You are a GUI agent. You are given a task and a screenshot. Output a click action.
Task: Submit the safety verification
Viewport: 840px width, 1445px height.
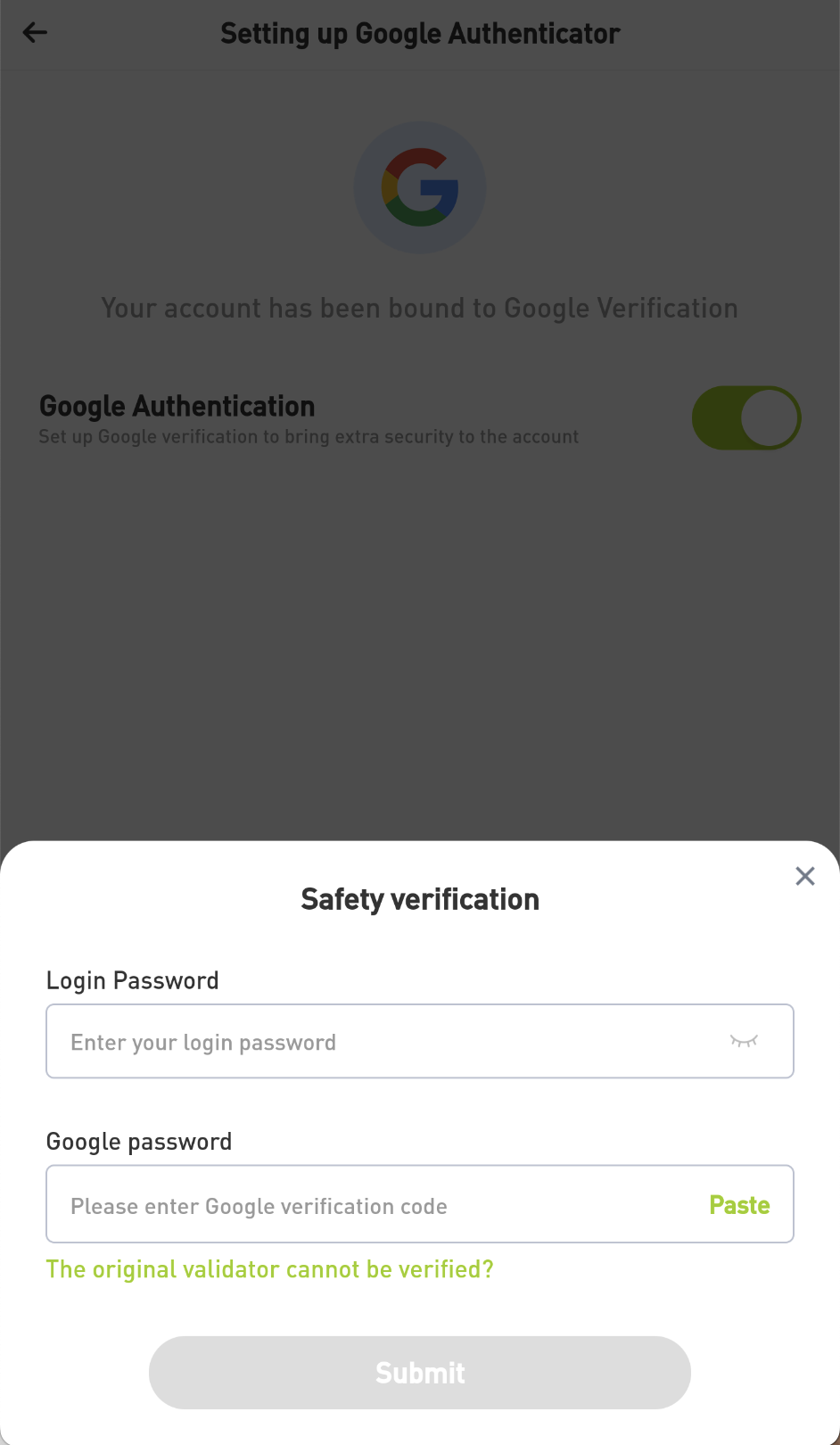click(x=420, y=1373)
